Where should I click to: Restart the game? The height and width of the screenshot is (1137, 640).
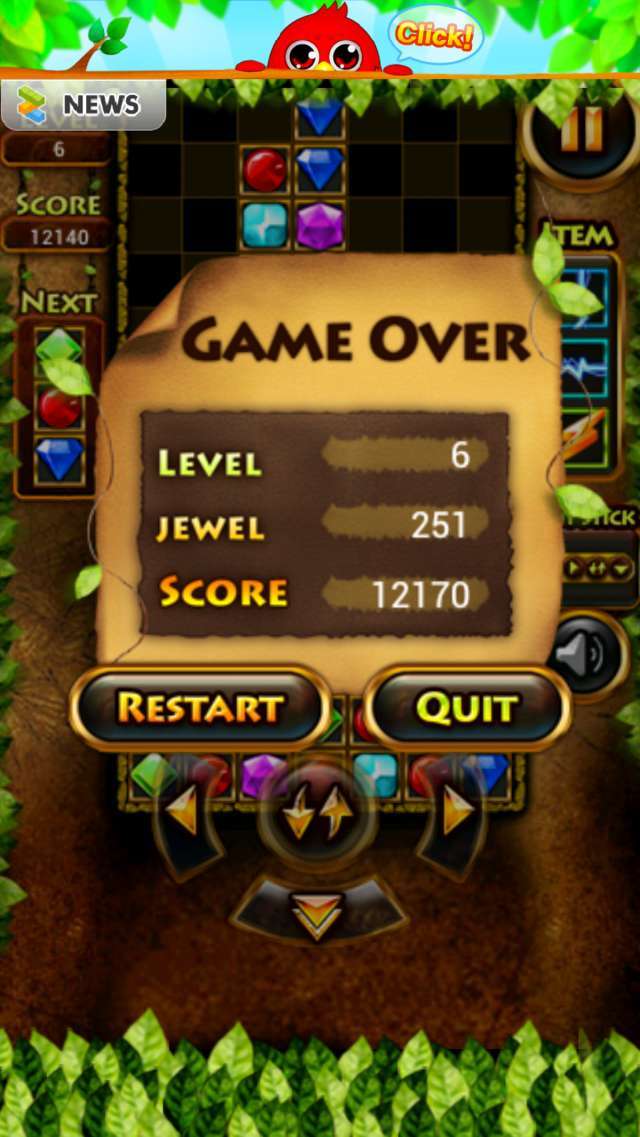[x=200, y=708]
